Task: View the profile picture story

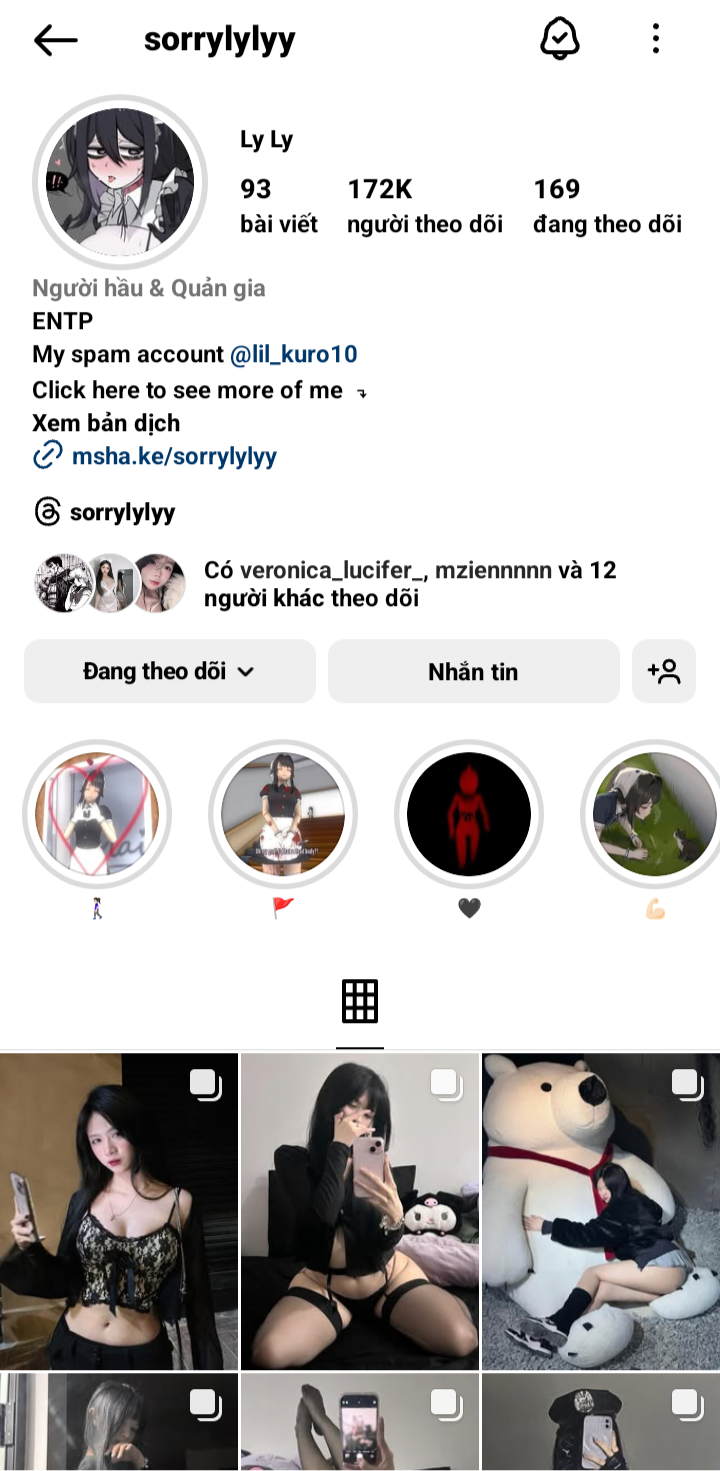Action: 120,183
